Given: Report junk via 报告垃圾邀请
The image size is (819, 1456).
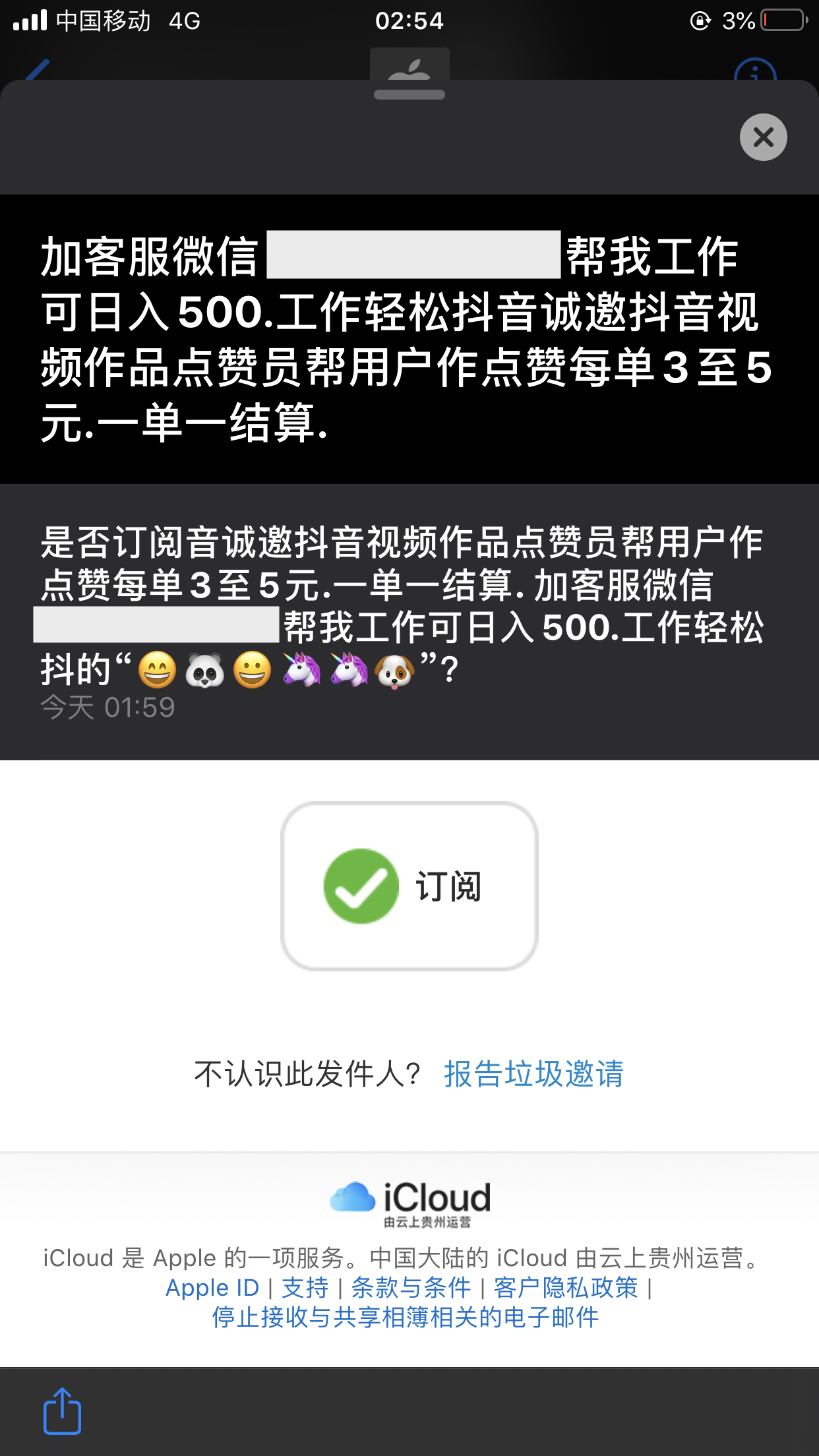Looking at the screenshot, I should pos(533,1074).
